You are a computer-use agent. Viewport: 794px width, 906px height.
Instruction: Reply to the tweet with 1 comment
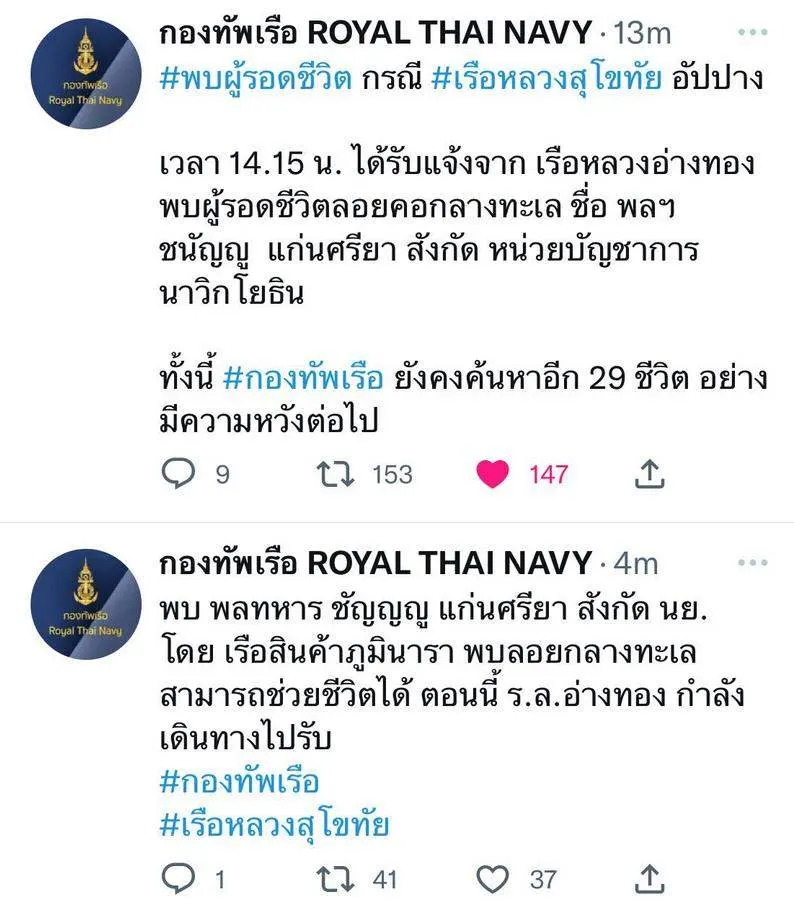coord(178,879)
